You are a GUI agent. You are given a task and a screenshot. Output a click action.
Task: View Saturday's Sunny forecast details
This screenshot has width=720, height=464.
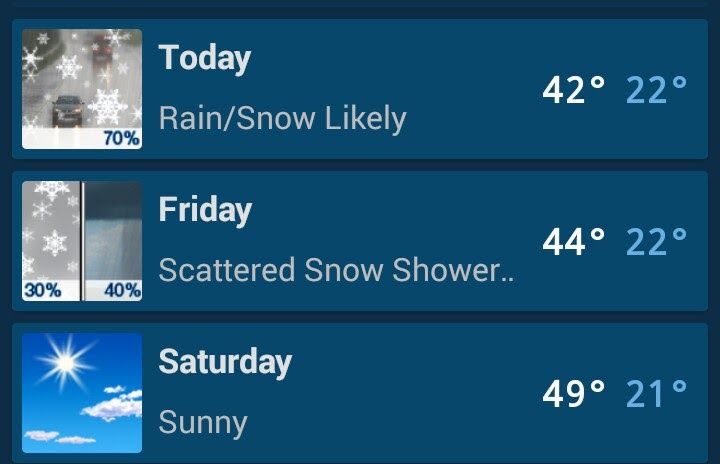tap(360, 393)
